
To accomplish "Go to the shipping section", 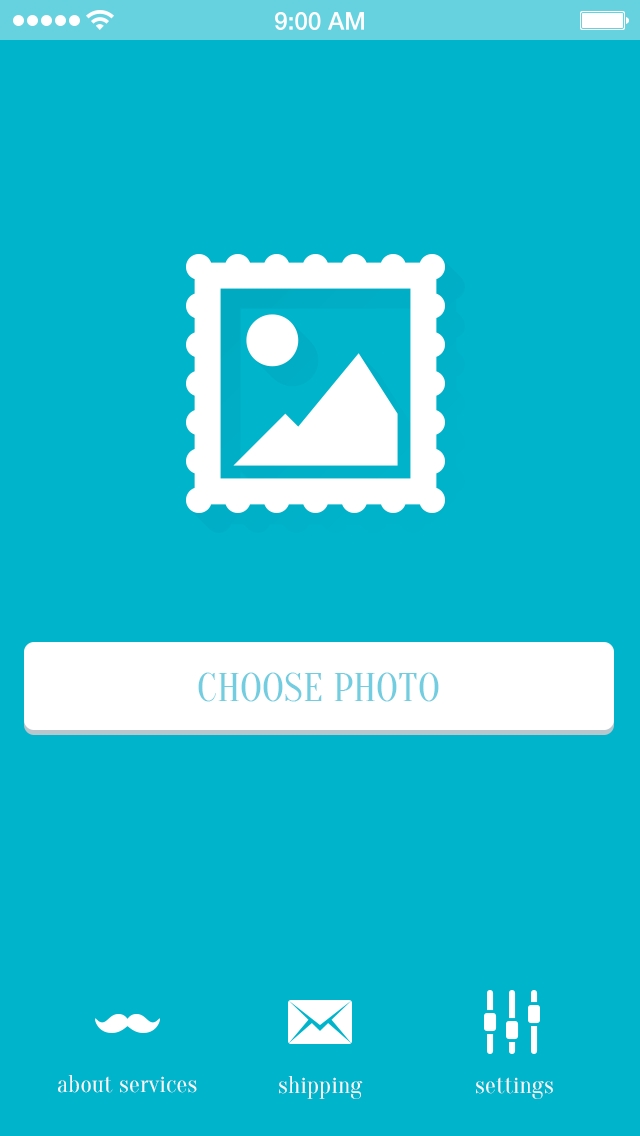I will 320,1045.
